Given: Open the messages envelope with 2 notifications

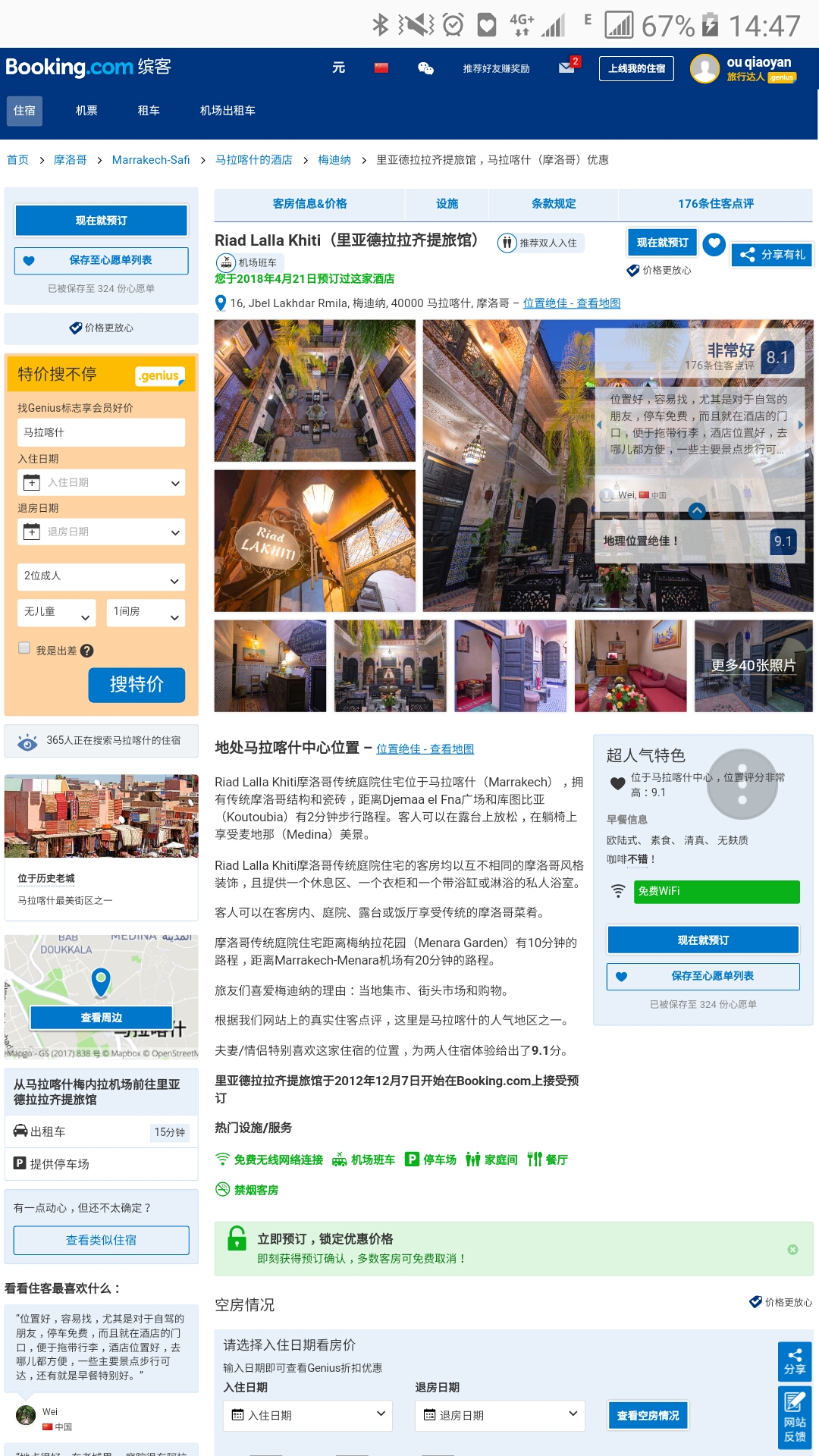Looking at the screenshot, I should click(x=567, y=67).
